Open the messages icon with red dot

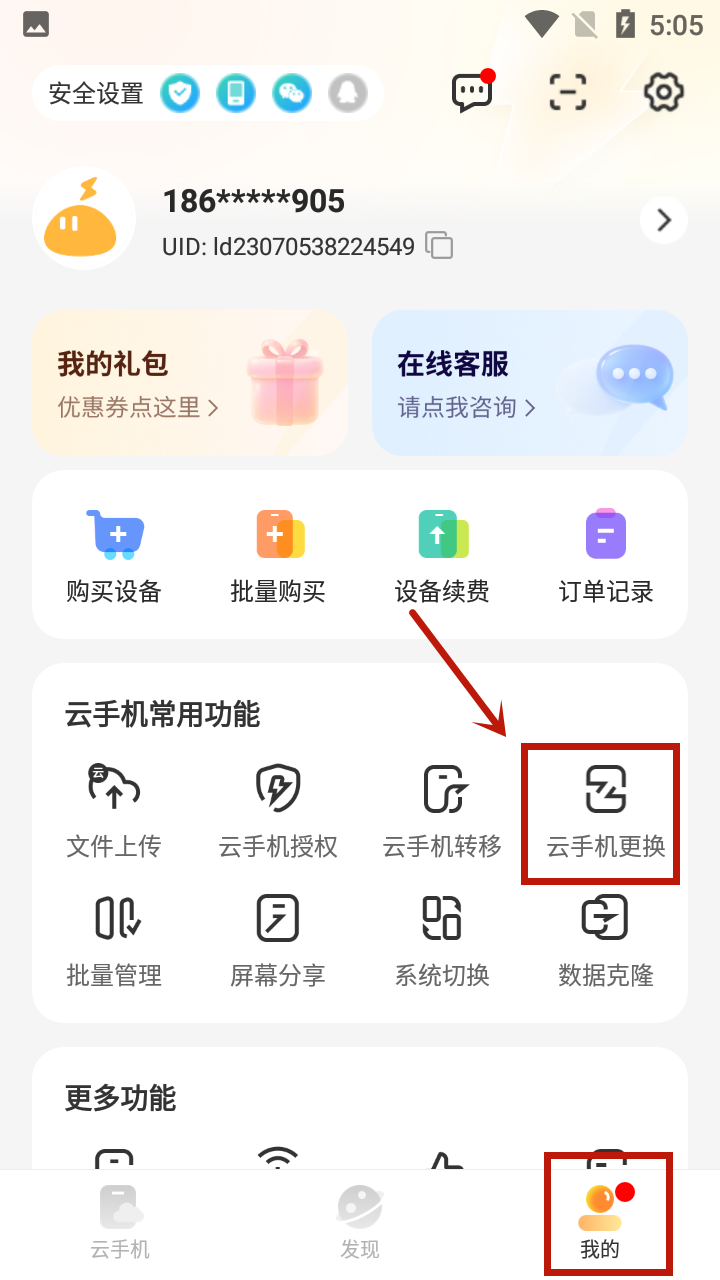pos(472,92)
